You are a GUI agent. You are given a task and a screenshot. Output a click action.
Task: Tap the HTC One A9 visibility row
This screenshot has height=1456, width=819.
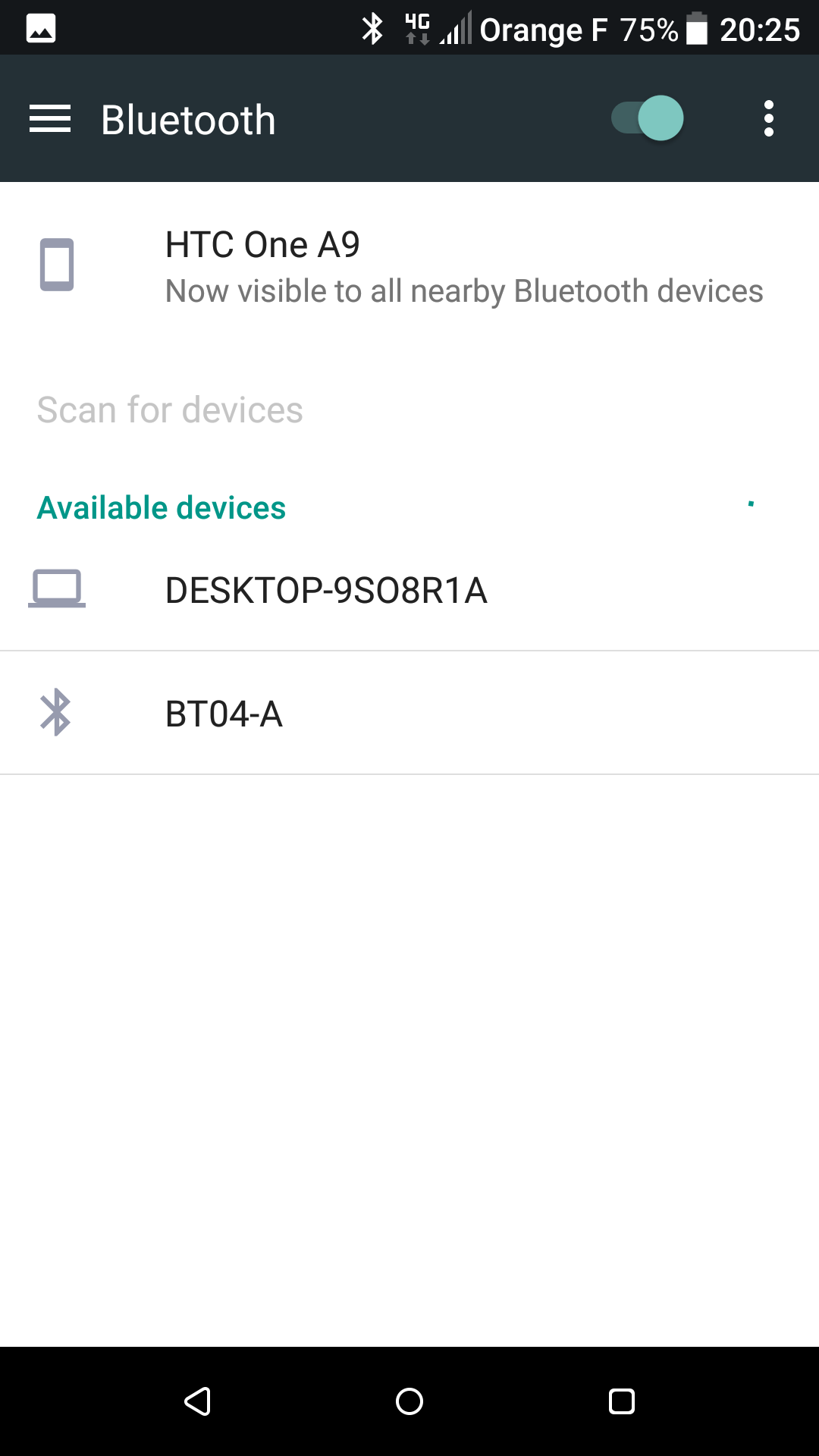(x=409, y=267)
